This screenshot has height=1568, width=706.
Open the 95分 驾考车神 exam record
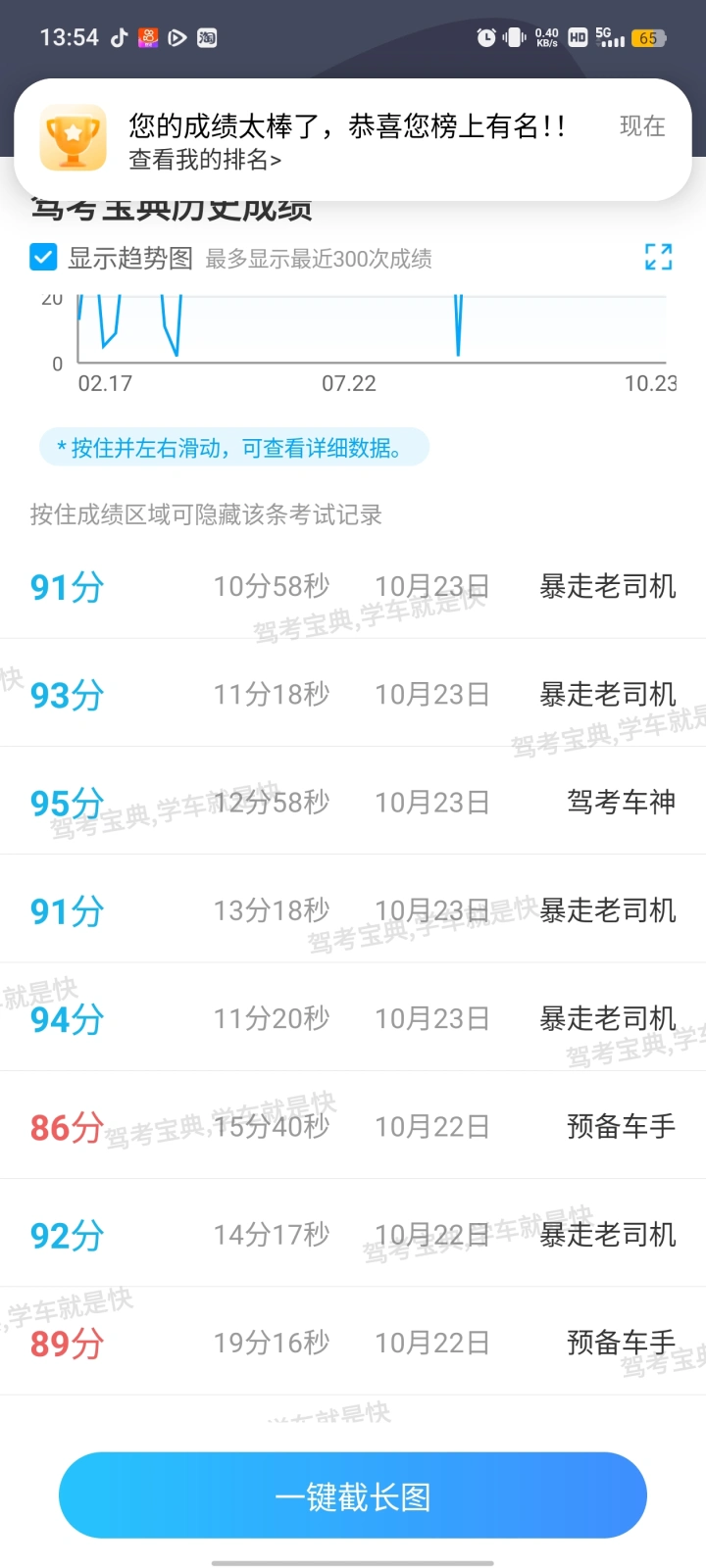[x=353, y=802]
